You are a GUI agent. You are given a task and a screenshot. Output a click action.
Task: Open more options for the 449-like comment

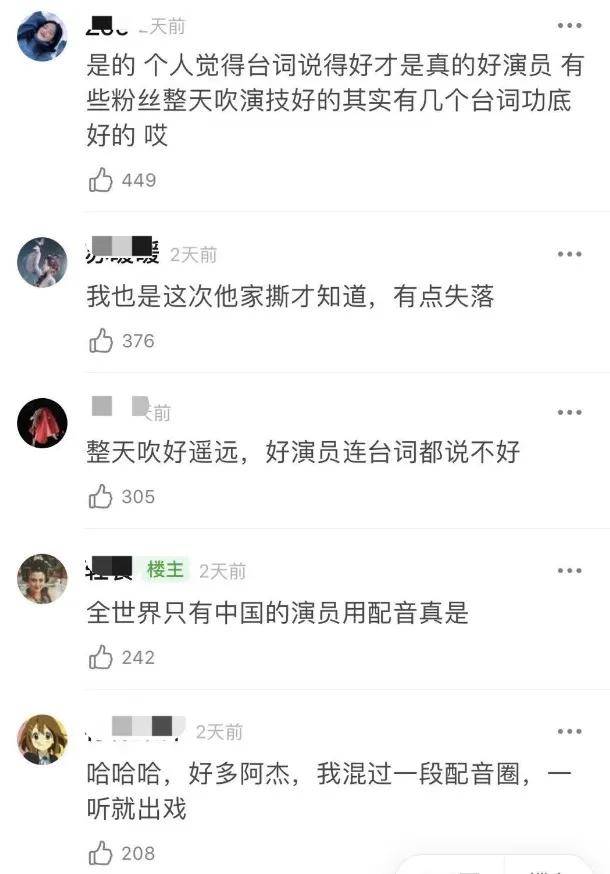569,26
